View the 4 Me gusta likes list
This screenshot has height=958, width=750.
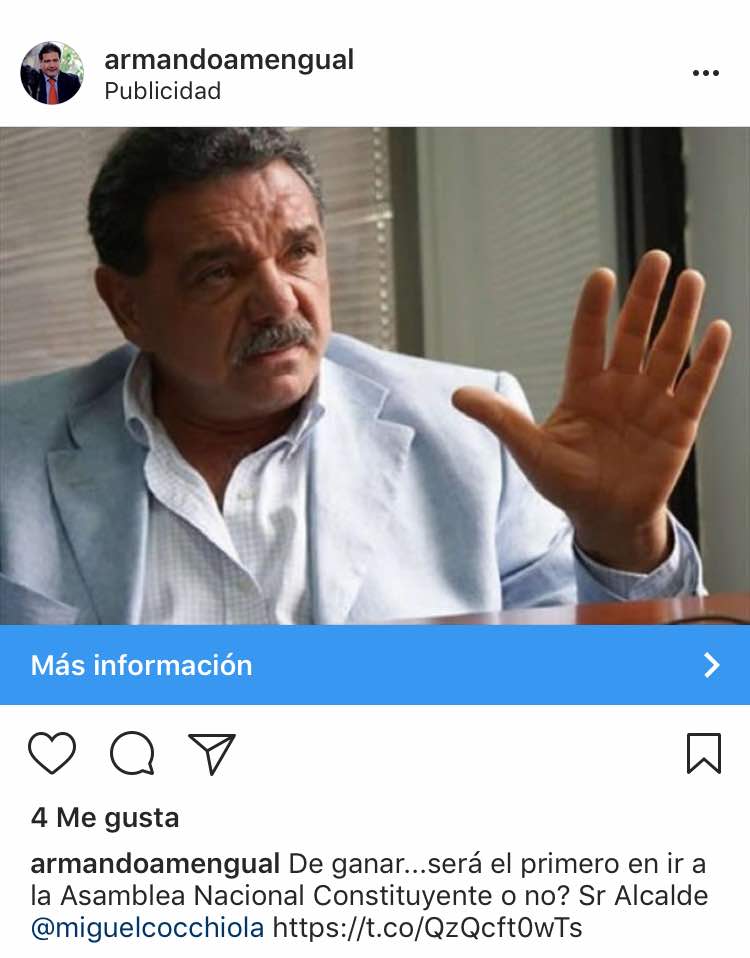(x=105, y=818)
